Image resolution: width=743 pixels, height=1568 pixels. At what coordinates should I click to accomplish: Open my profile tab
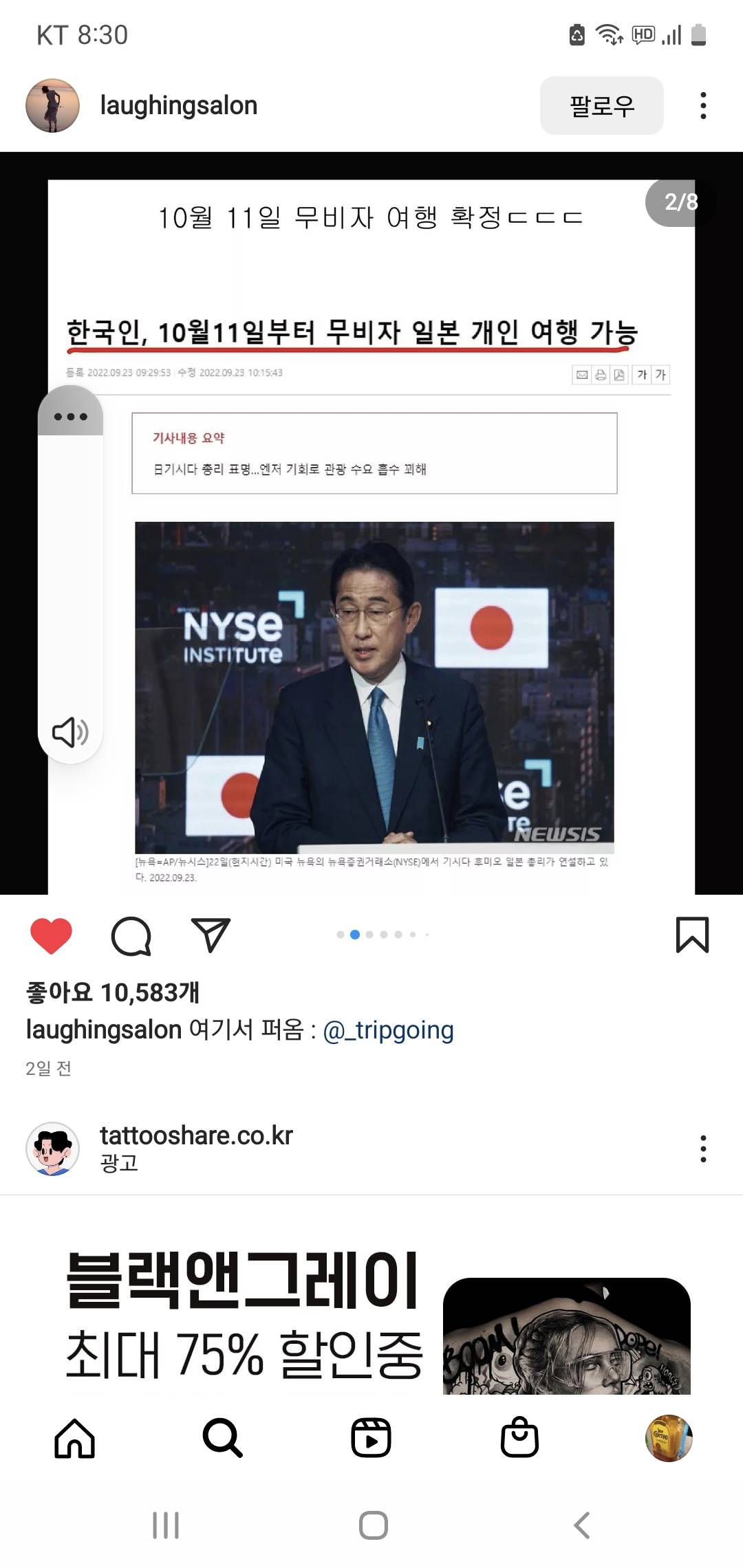pyautogui.click(x=668, y=1439)
